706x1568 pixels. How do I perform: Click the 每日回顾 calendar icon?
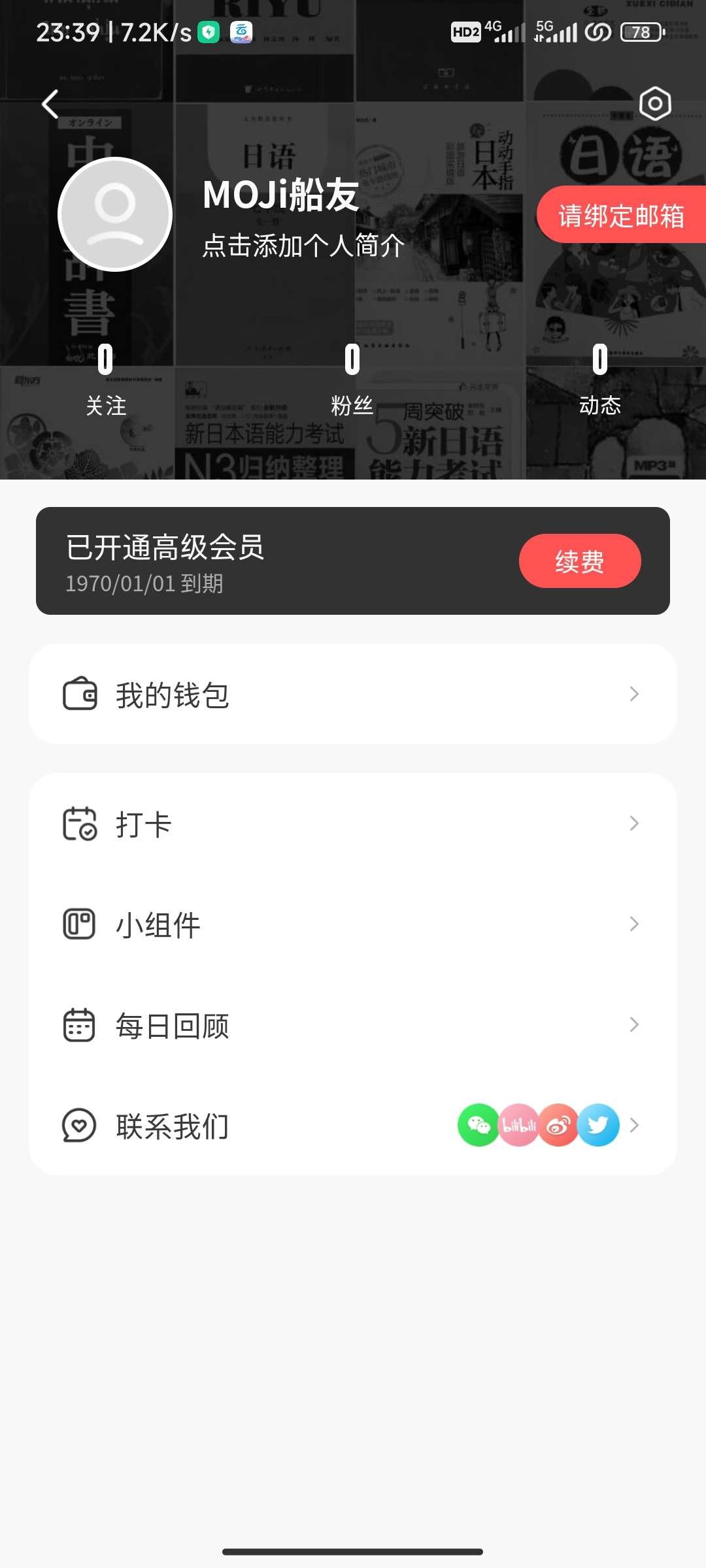tap(80, 1024)
